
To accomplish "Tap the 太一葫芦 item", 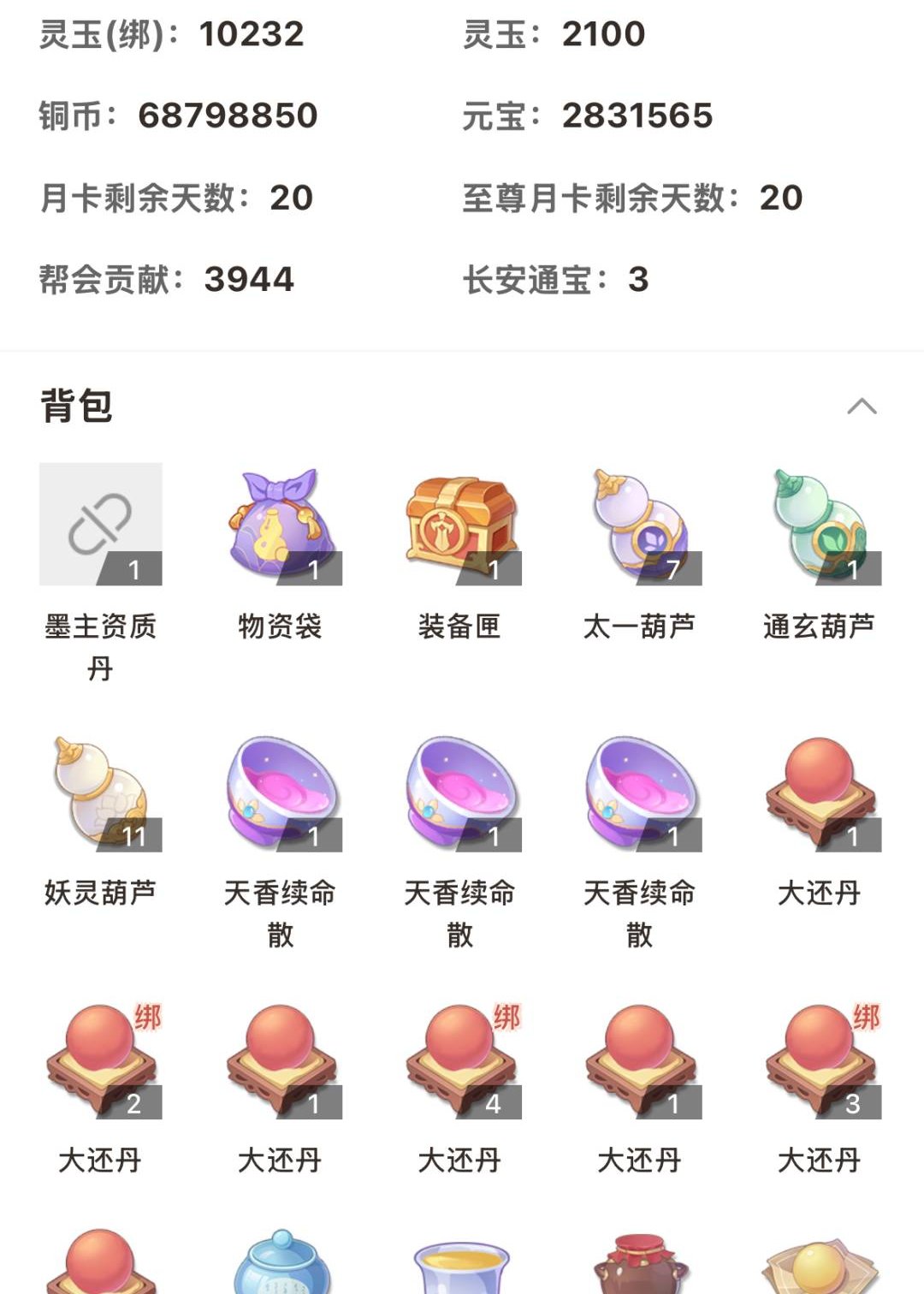I will (x=640, y=525).
